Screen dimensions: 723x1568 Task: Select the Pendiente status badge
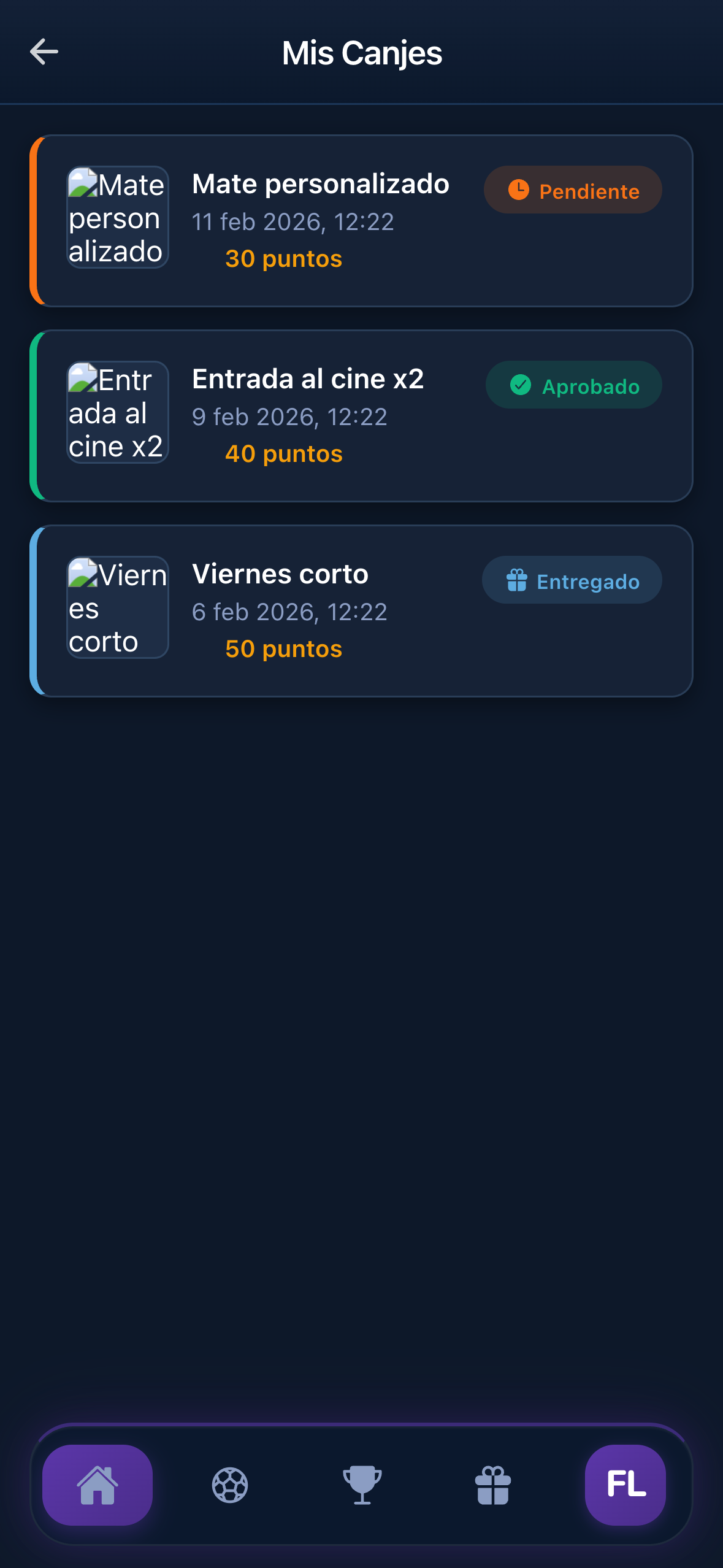click(x=572, y=190)
